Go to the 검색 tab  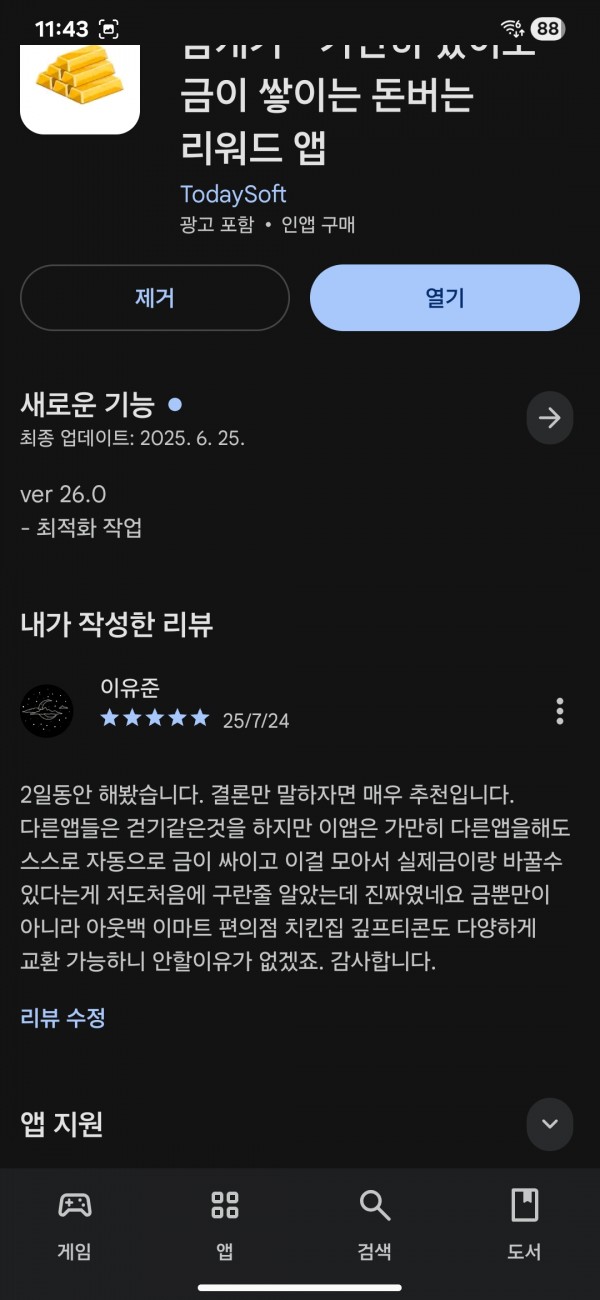pyautogui.click(x=375, y=1224)
